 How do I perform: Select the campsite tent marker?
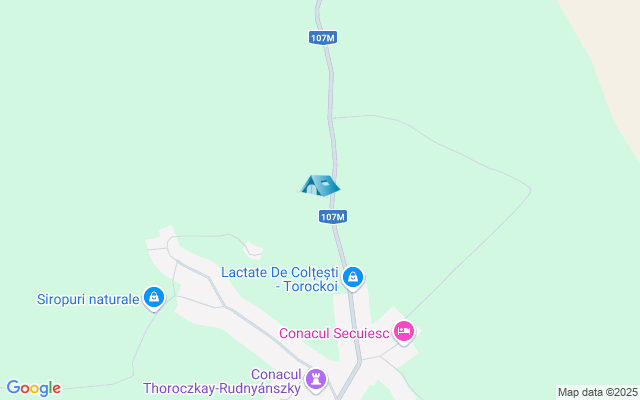coord(320,185)
